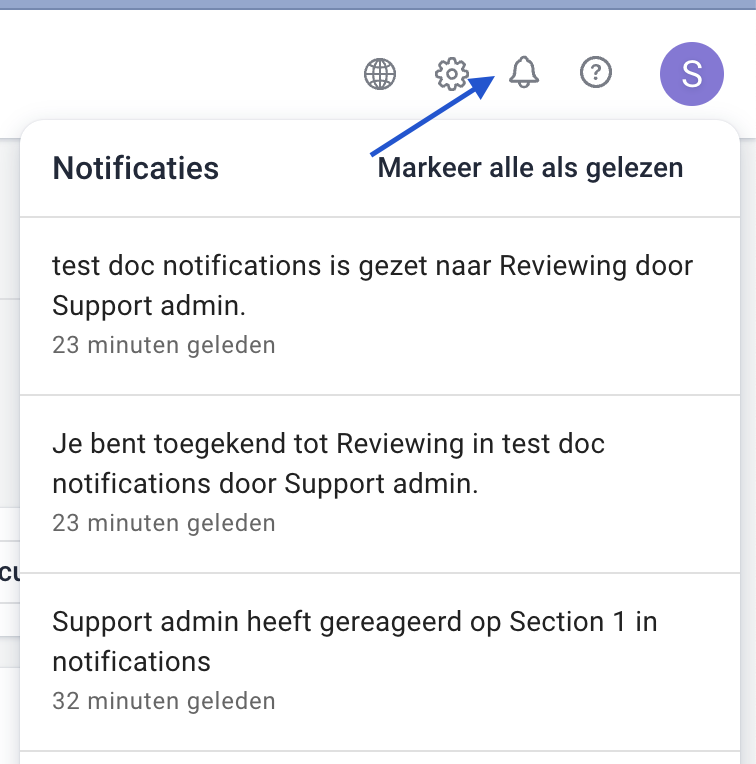Screen dimensions: 756x764
Task: Open the purple S profile avatar
Action: click(692, 73)
